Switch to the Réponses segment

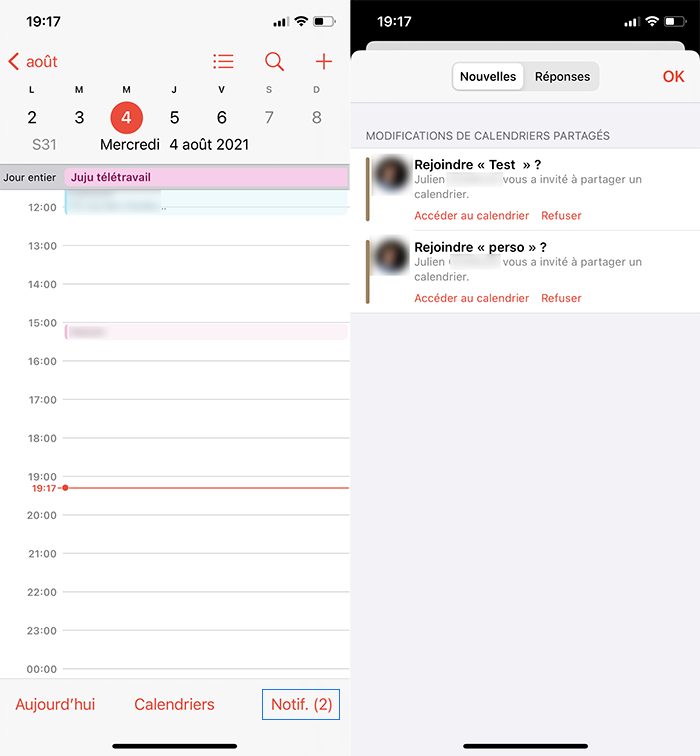click(562, 77)
